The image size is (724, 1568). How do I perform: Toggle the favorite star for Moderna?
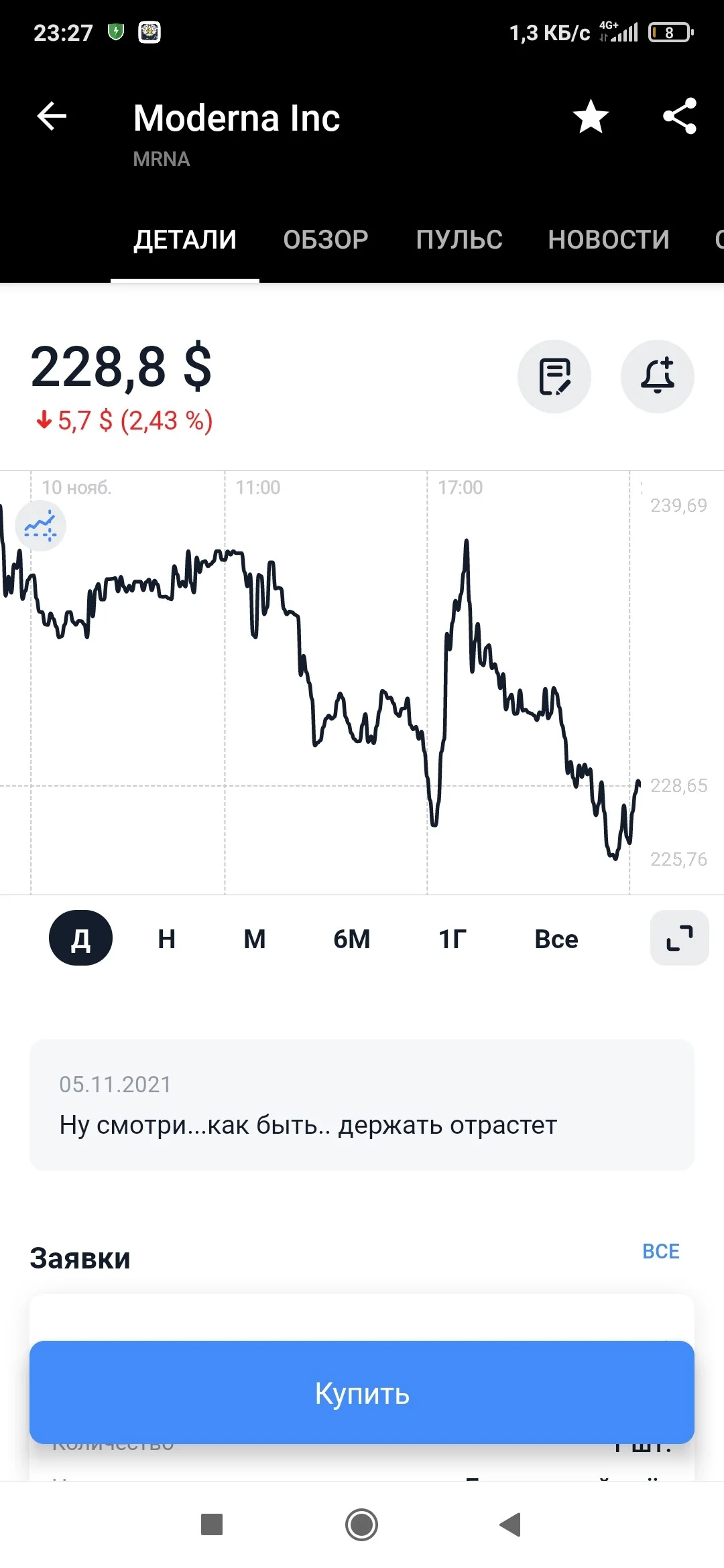pos(591,117)
